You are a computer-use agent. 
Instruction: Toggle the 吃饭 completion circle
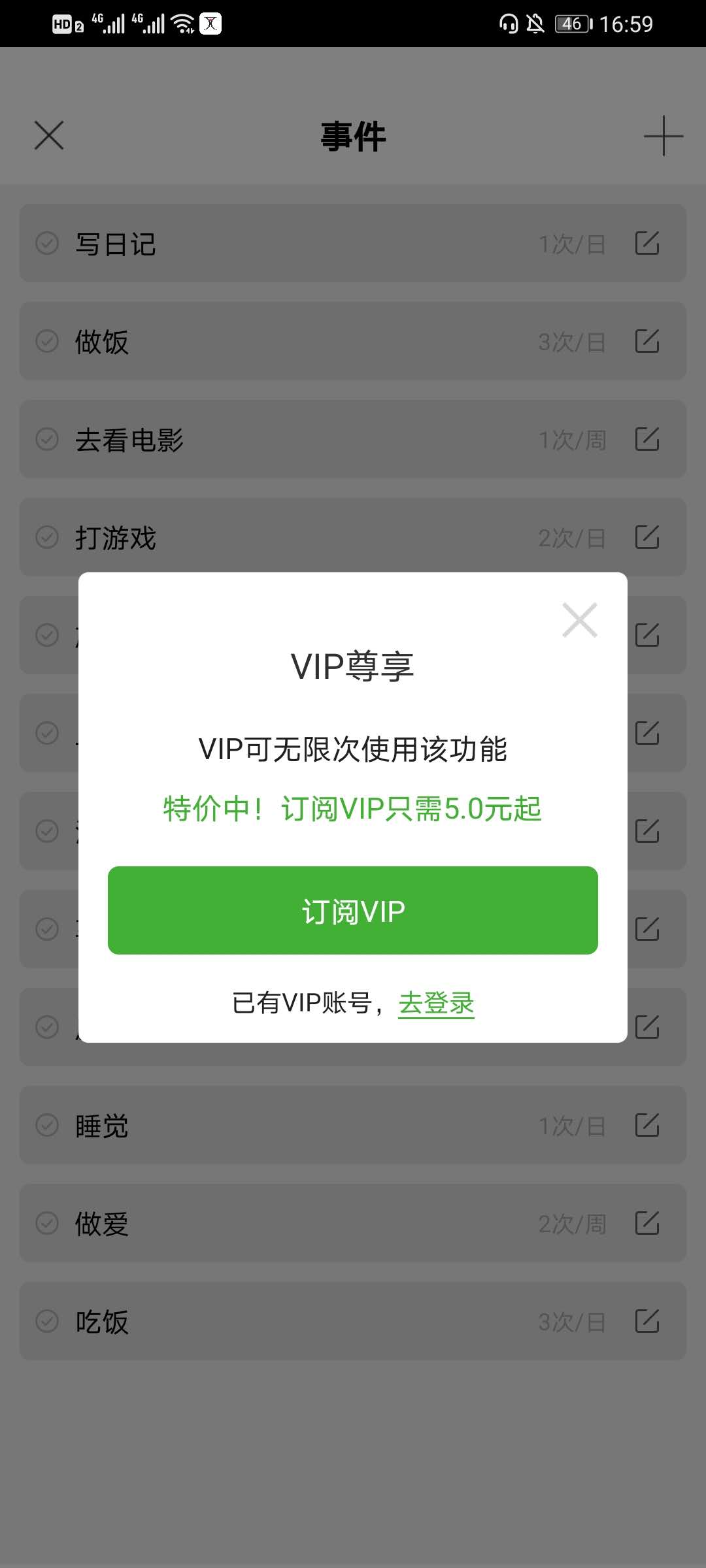click(47, 1322)
